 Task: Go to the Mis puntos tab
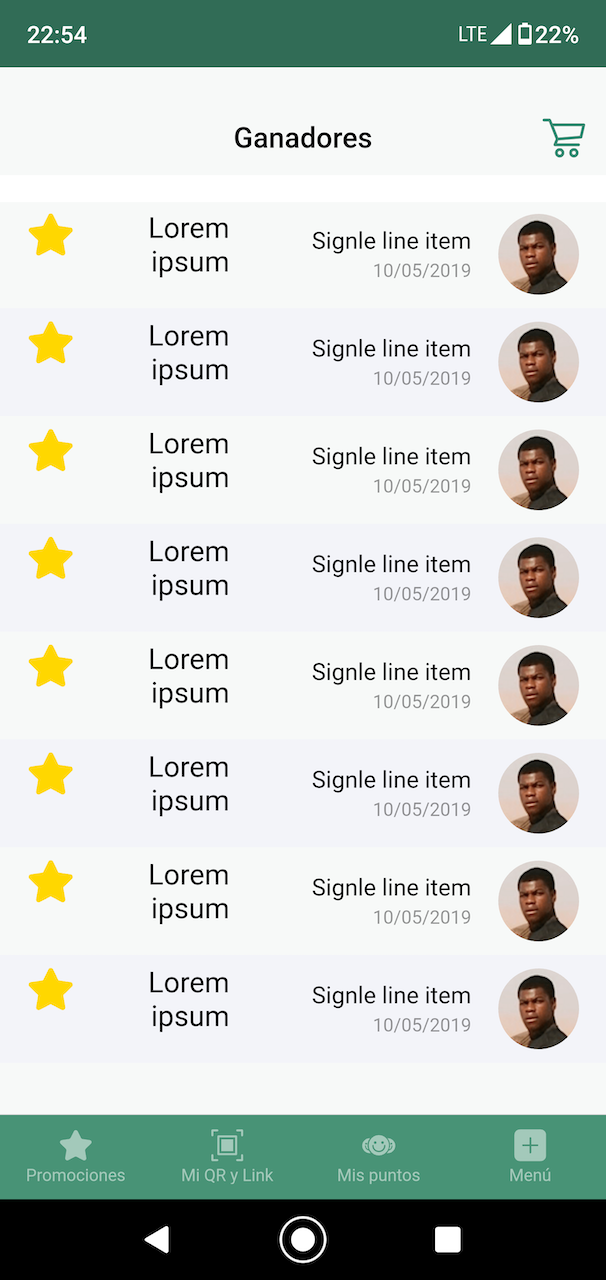pyautogui.click(x=379, y=1157)
